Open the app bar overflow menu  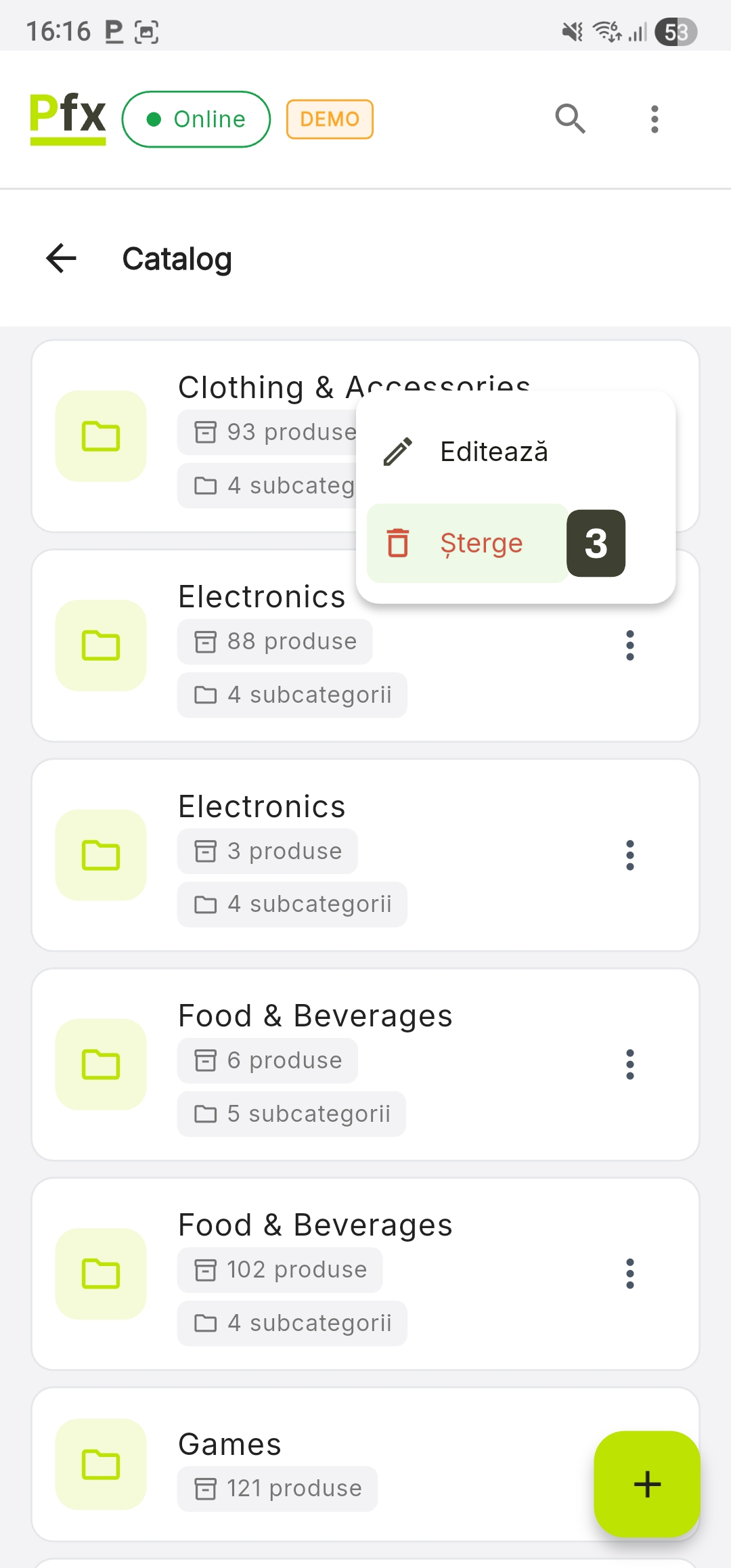coord(654,119)
